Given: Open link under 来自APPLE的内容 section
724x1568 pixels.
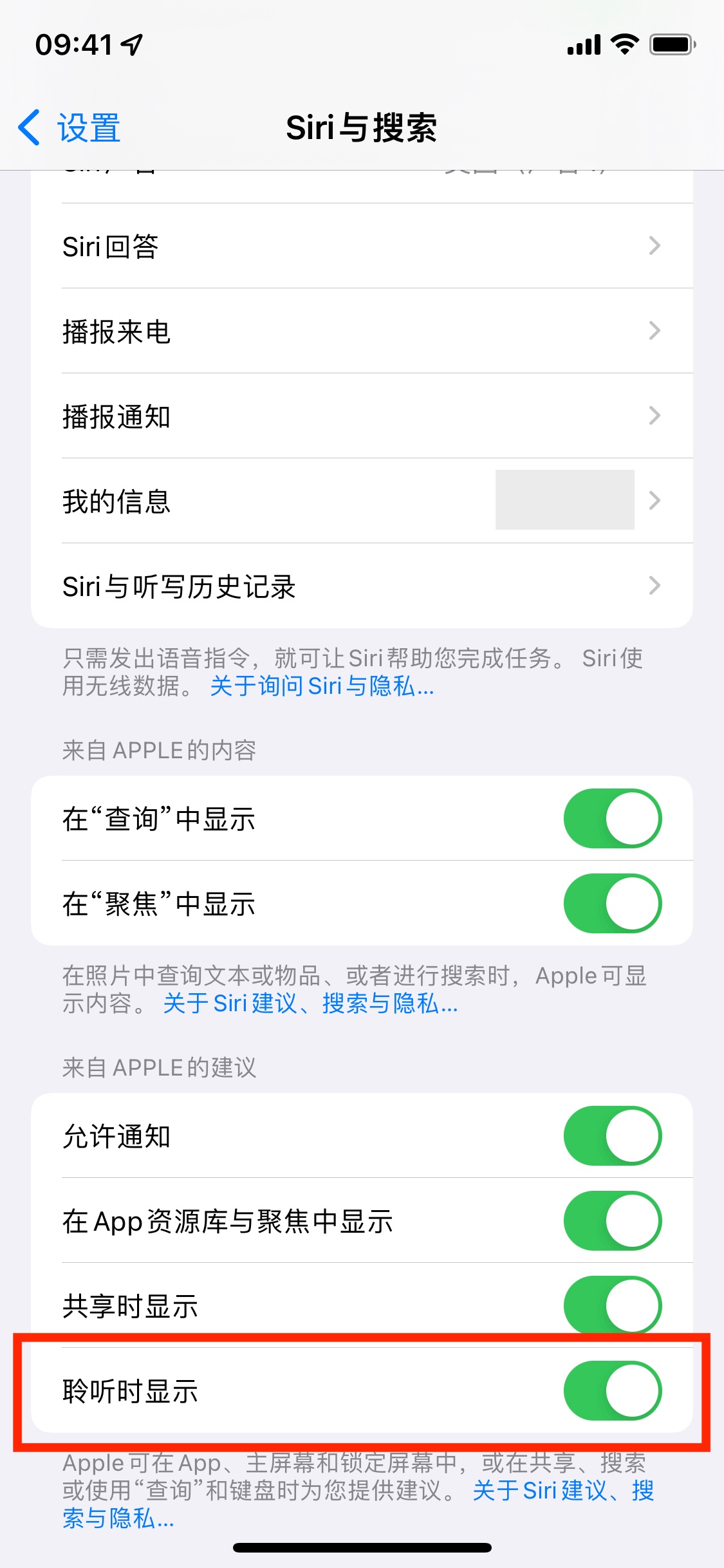Looking at the screenshot, I should [x=310, y=1003].
